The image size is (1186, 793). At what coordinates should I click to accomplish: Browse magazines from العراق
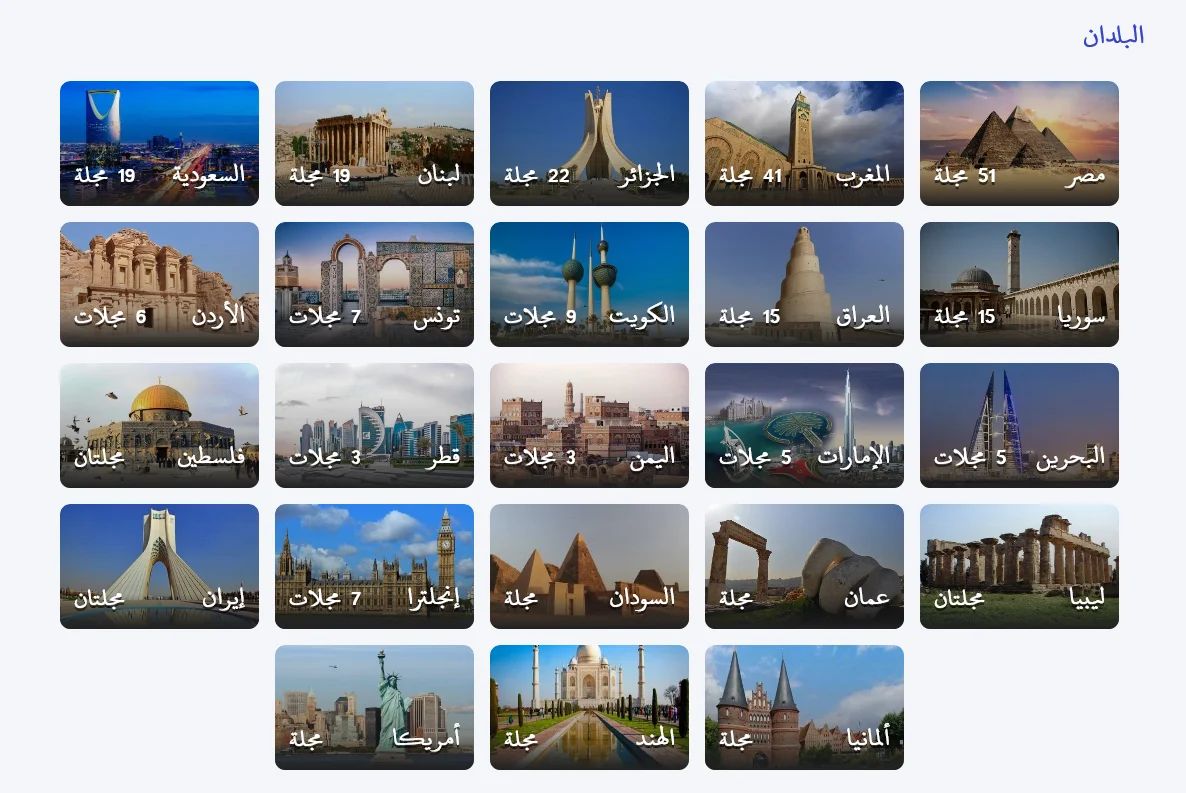804,284
